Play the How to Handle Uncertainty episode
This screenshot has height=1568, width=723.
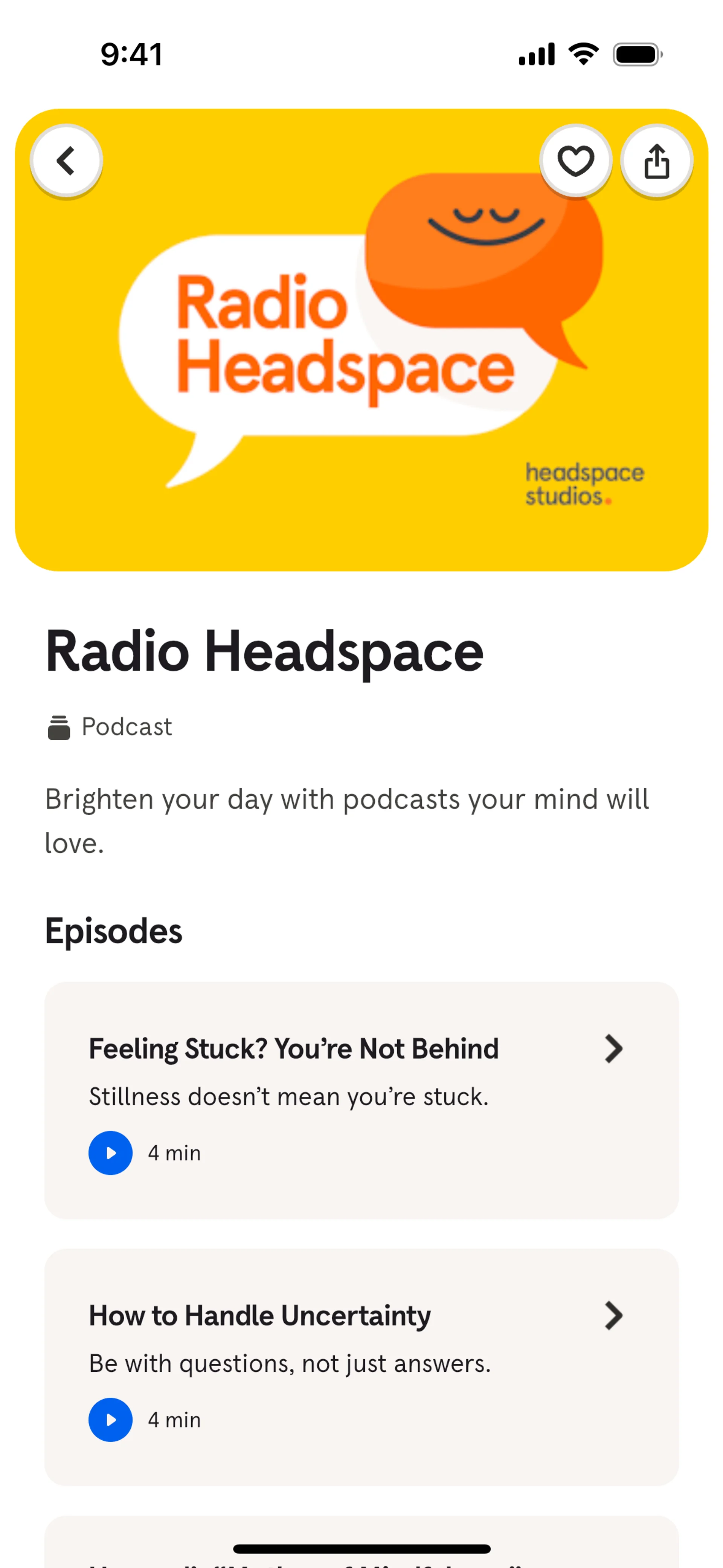pyautogui.click(x=111, y=1420)
